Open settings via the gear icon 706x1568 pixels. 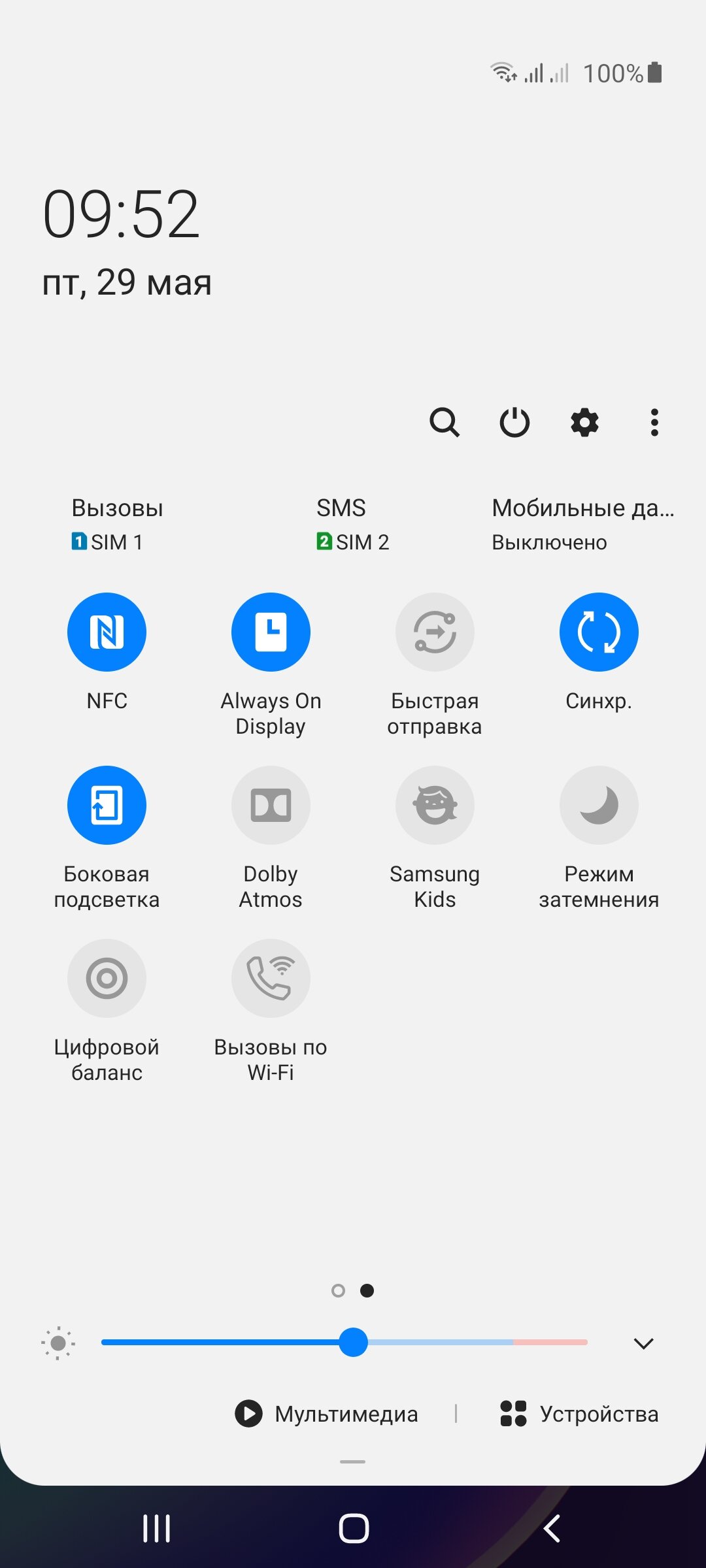coord(584,422)
